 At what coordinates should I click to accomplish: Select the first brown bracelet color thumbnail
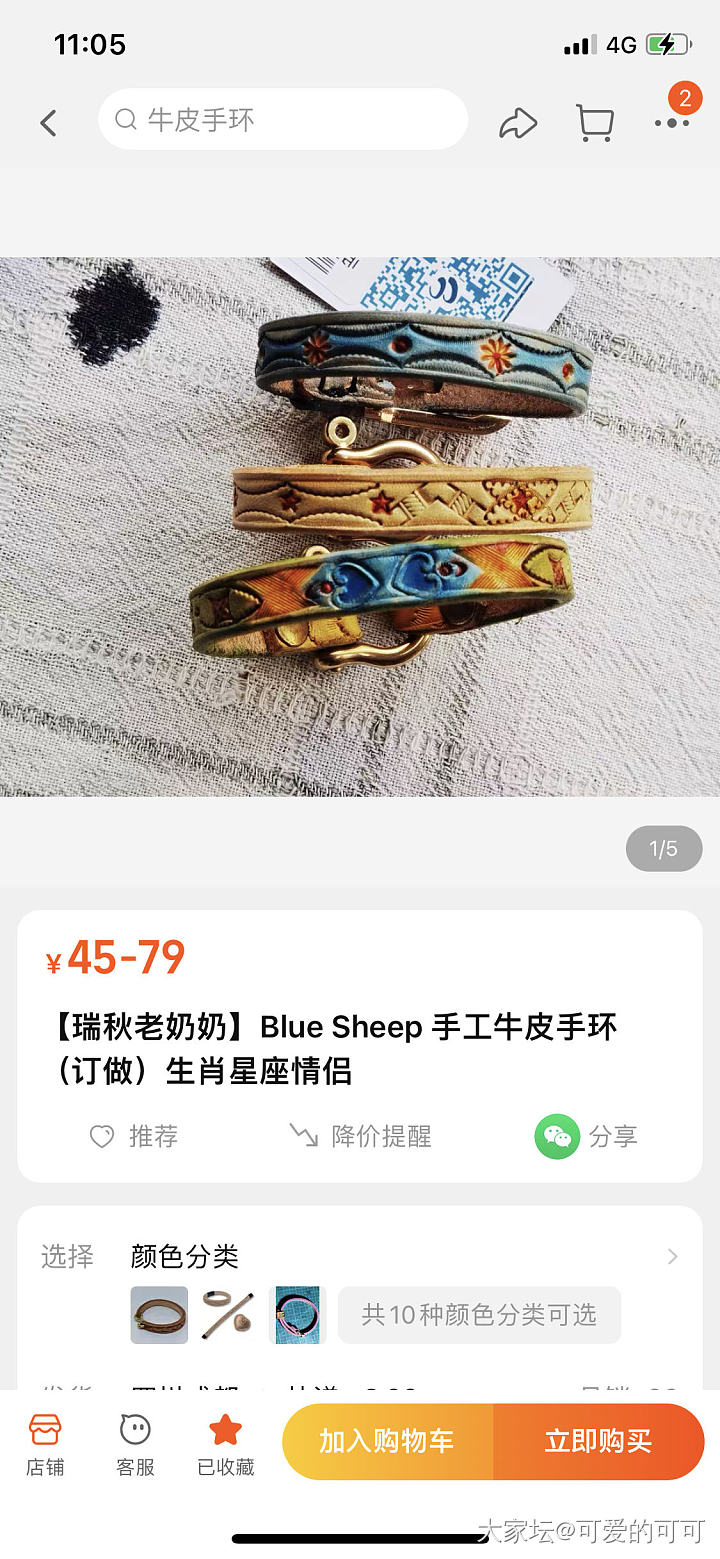click(159, 1315)
